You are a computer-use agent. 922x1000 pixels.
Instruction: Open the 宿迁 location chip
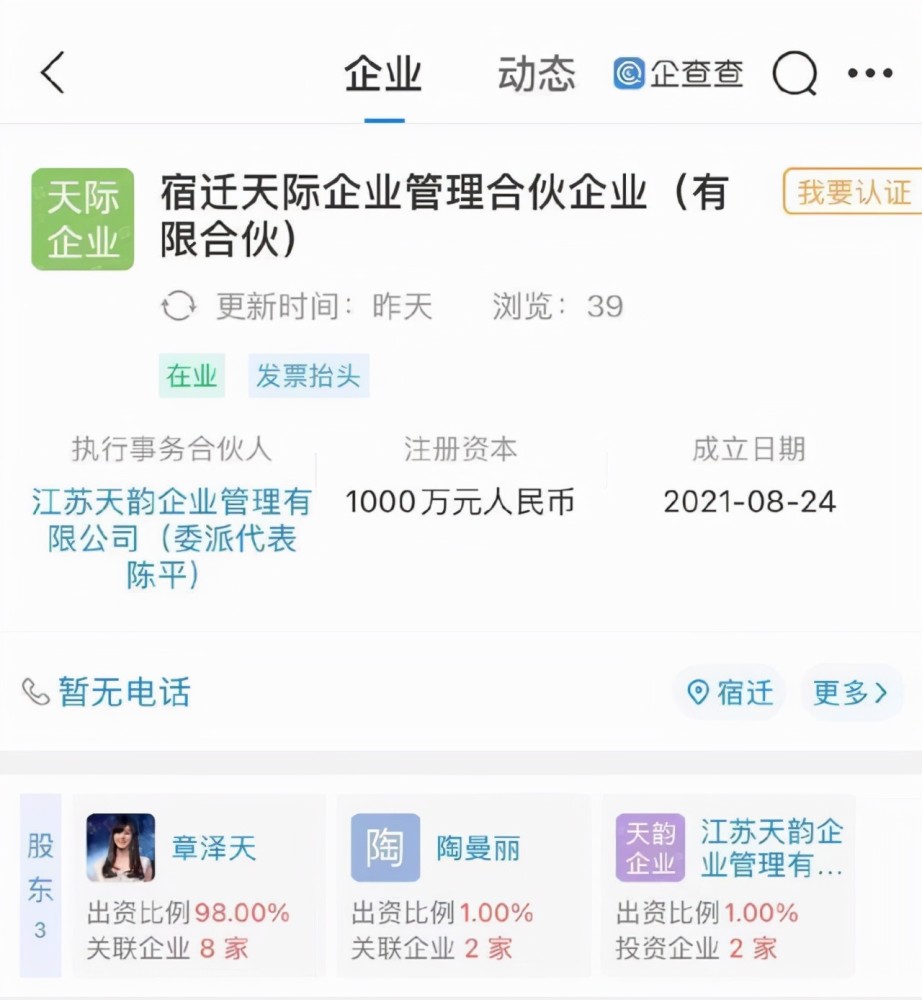point(731,692)
